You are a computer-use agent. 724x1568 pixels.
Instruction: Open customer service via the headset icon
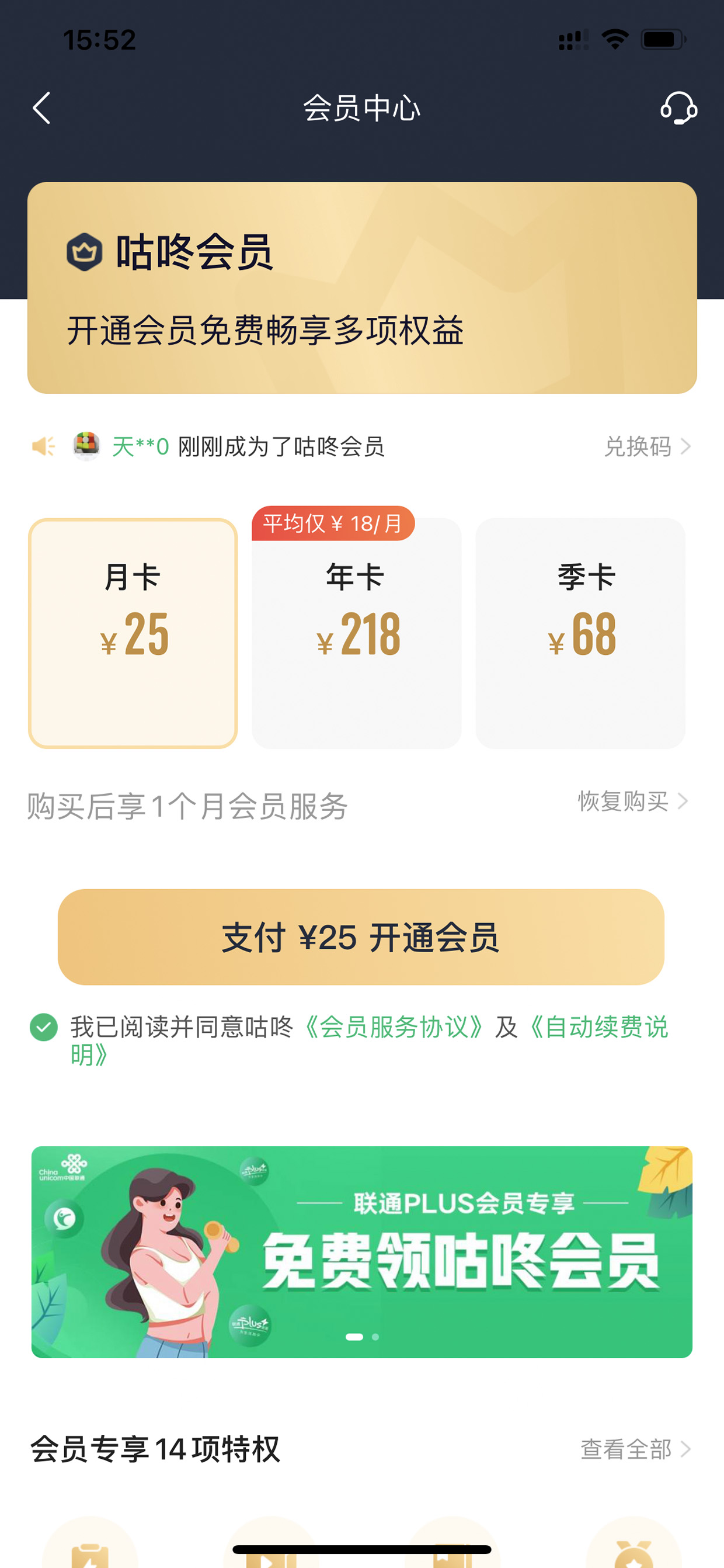click(678, 108)
